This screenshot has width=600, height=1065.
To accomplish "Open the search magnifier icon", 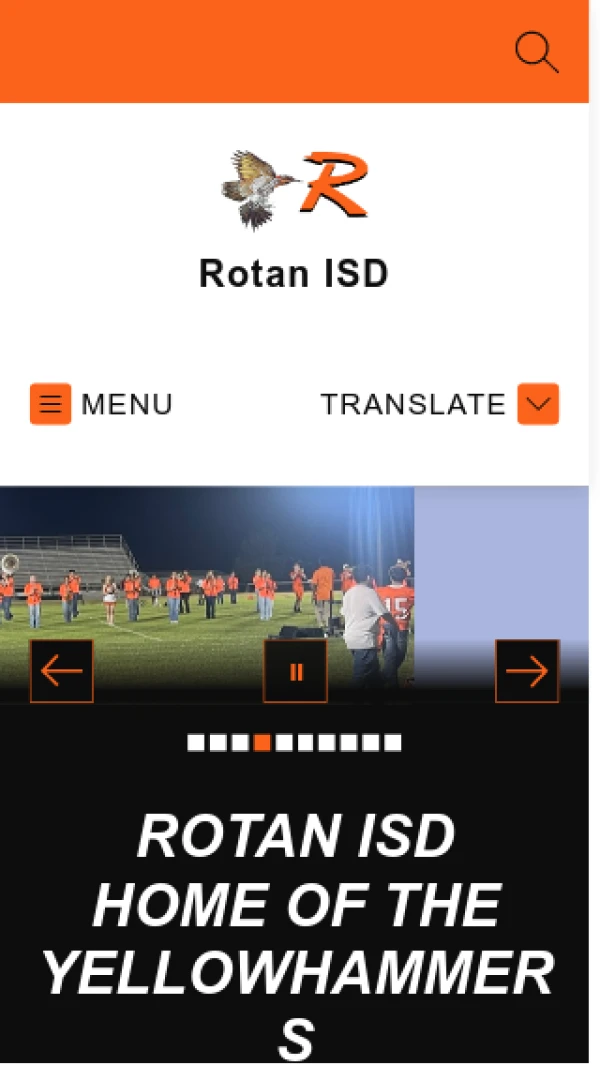I will click(536, 52).
